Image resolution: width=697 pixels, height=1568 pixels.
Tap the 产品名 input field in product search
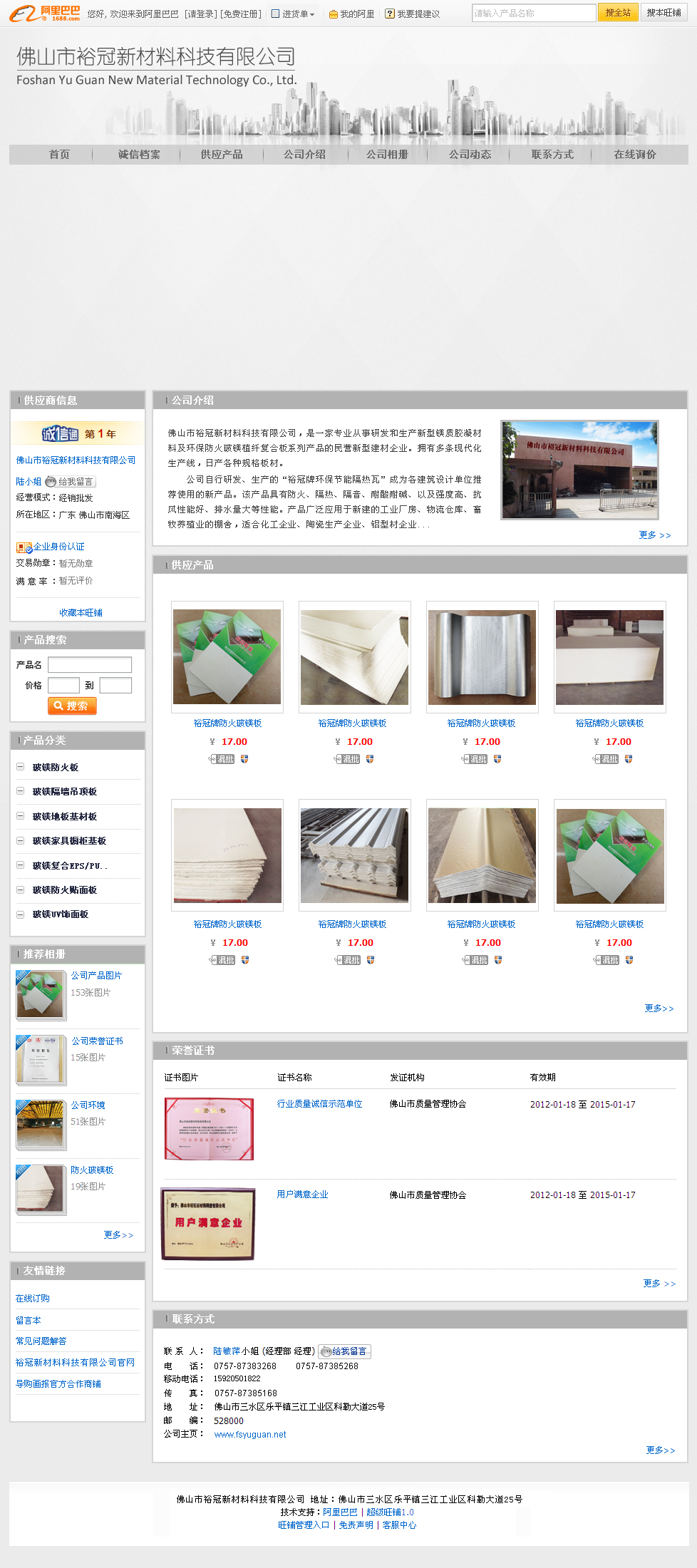click(90, 665)
